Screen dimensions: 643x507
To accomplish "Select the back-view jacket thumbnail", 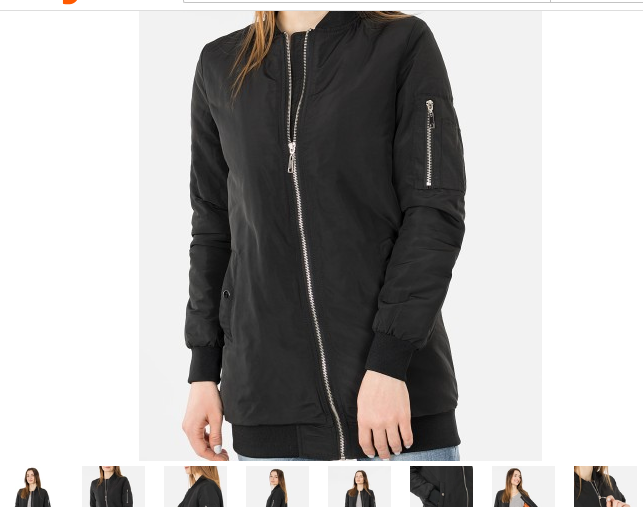I will click(x=195, y=486).
